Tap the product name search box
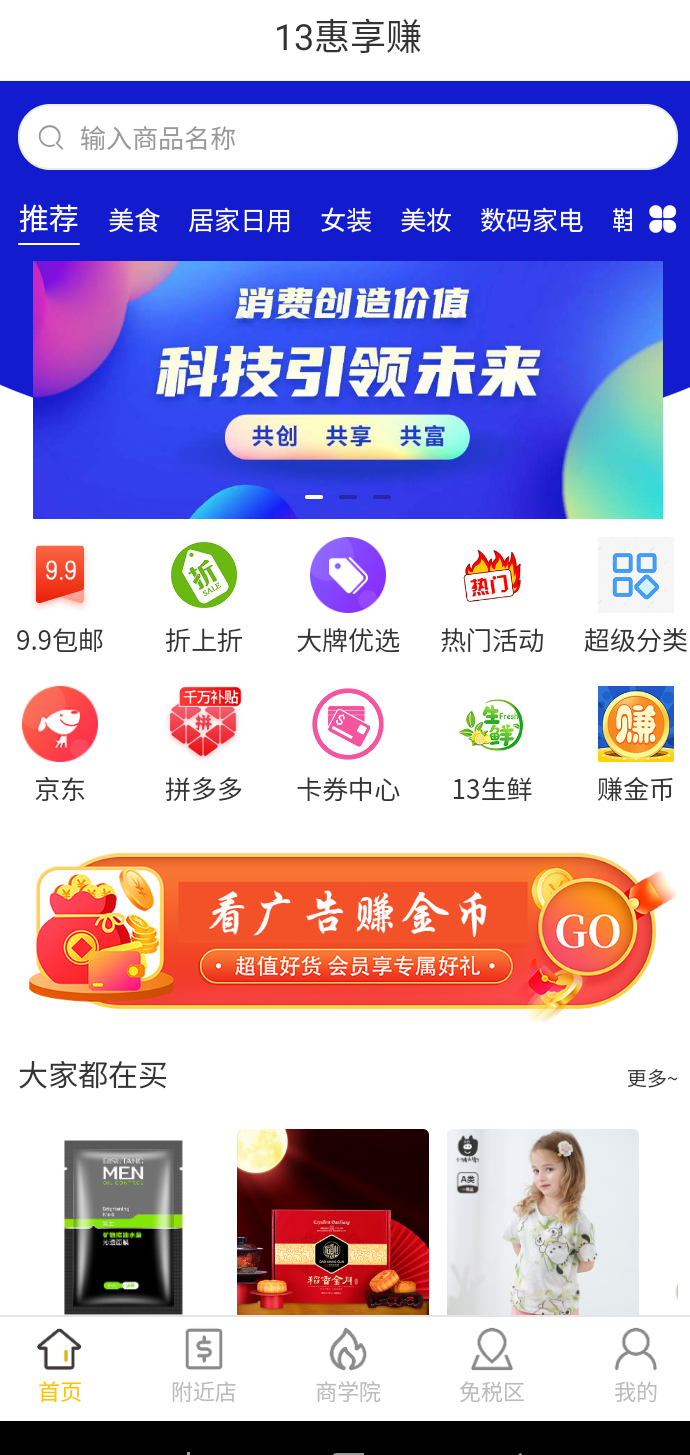 pyautogui.click(x=347, y=137)
